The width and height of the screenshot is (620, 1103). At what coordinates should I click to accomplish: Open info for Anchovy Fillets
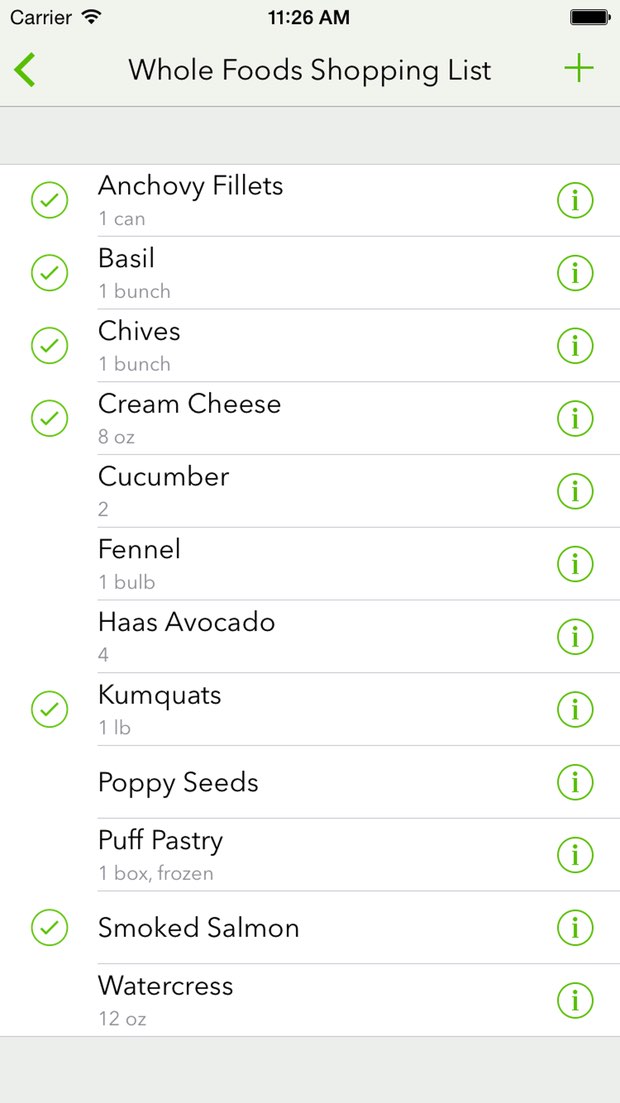click(575, 200)
